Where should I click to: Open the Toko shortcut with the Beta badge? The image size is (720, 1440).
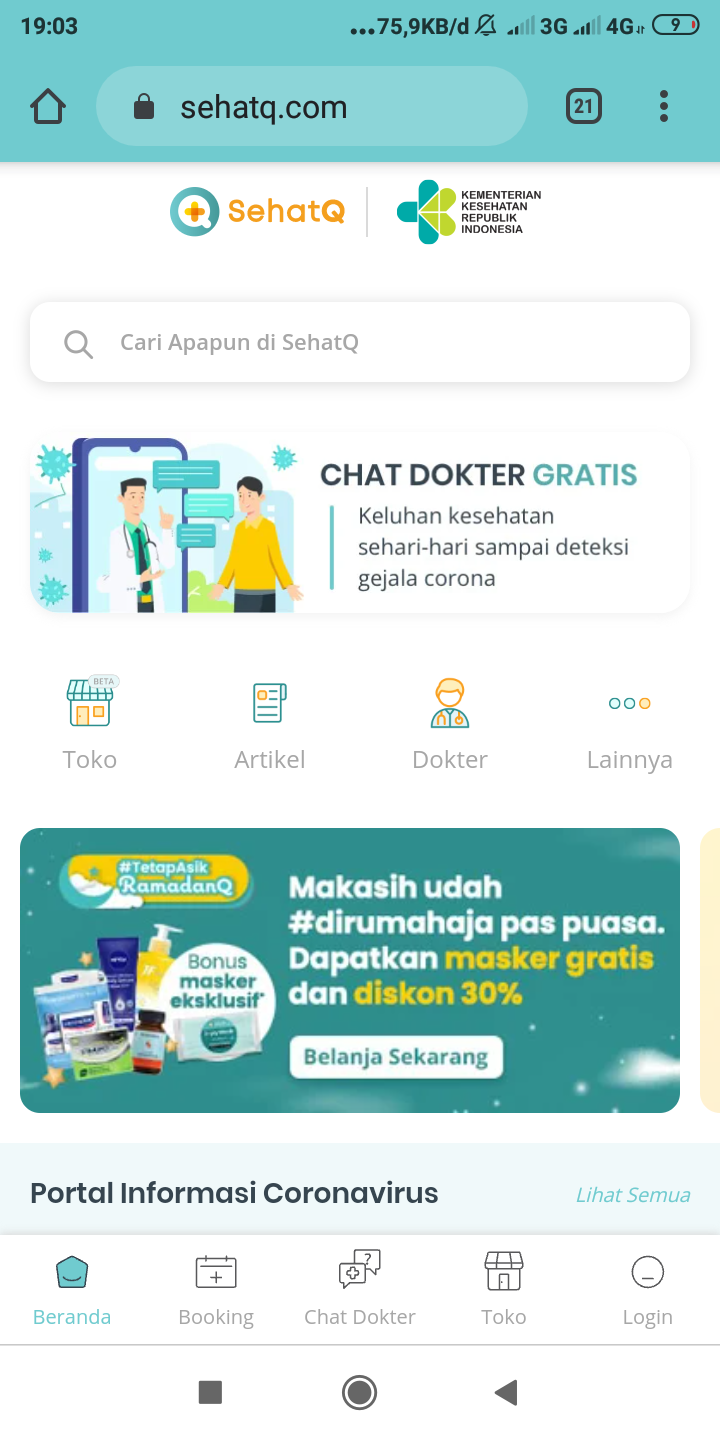point(90,722)
